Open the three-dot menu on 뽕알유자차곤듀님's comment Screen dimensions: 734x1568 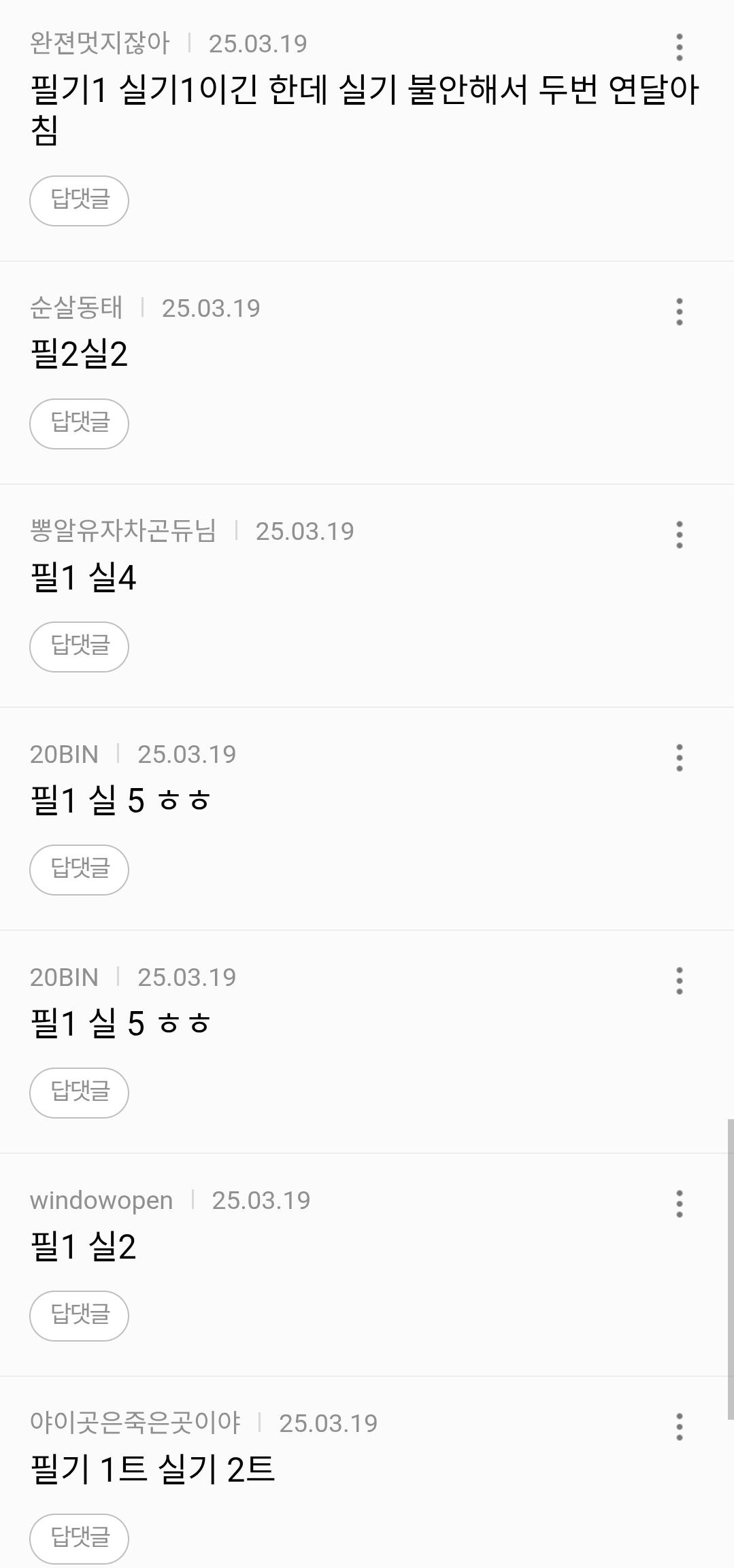coord(679,534)
